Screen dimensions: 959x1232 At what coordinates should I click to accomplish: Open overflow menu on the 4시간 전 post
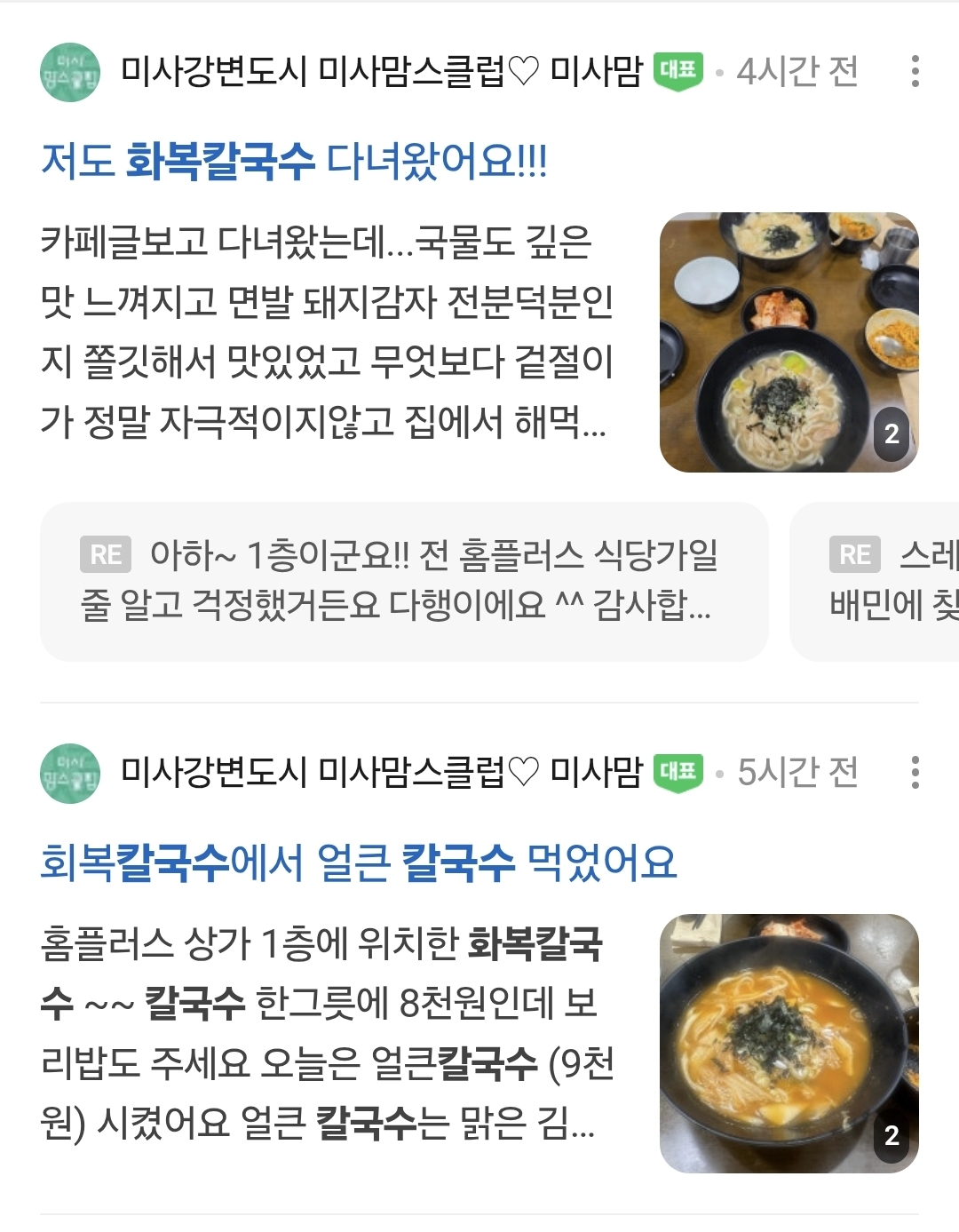915,71
